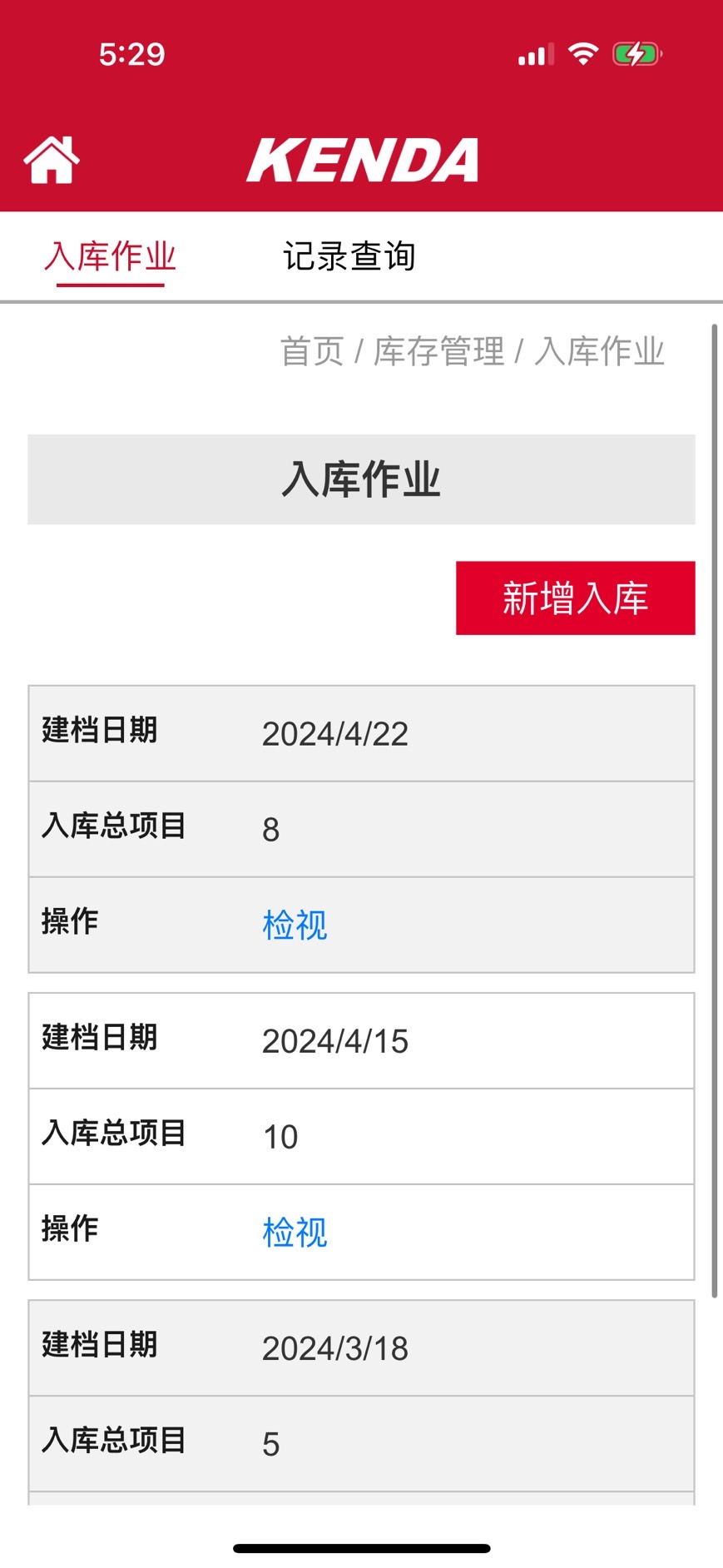
Task: Open 首页 in the breadcrumb
Action: [312, 351]
